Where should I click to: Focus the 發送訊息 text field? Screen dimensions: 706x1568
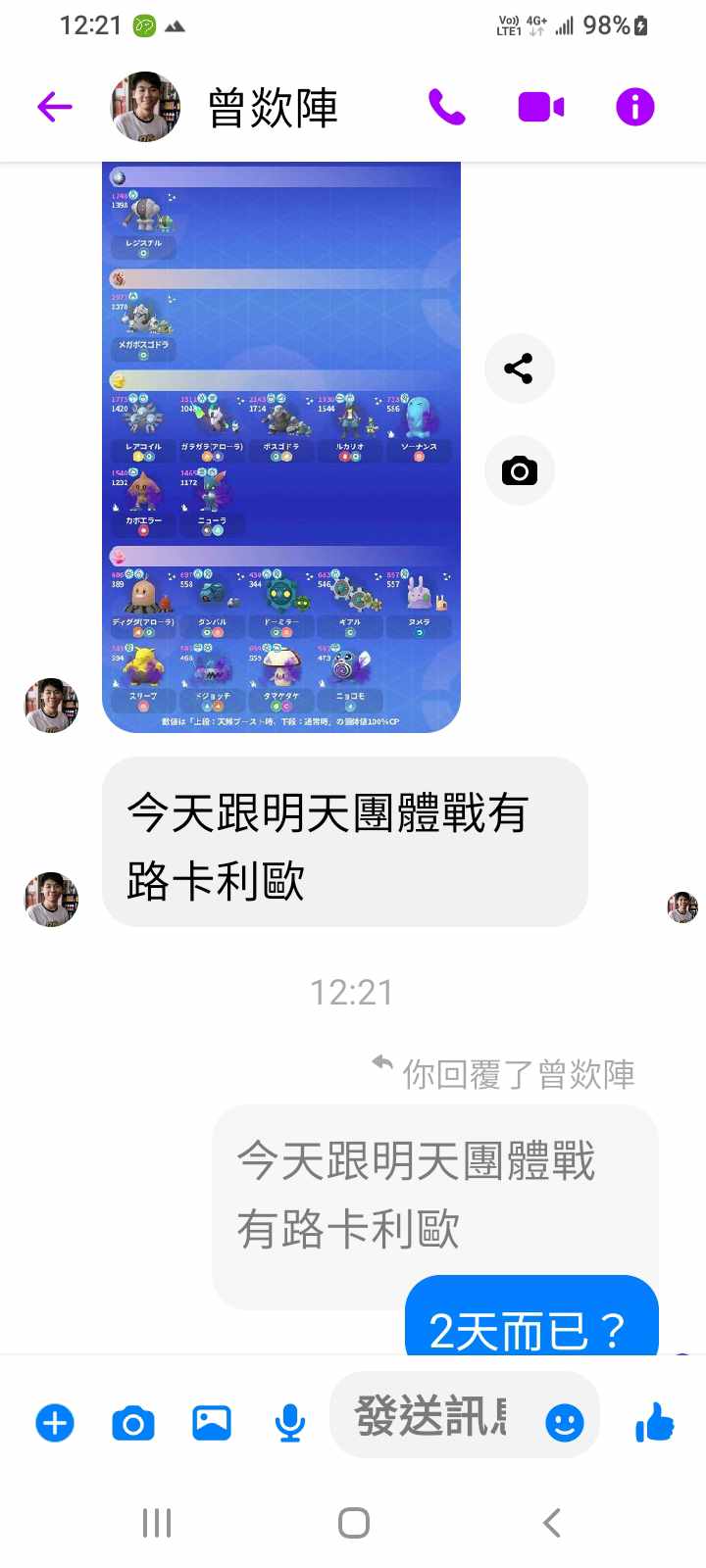tap(431, 1416)
